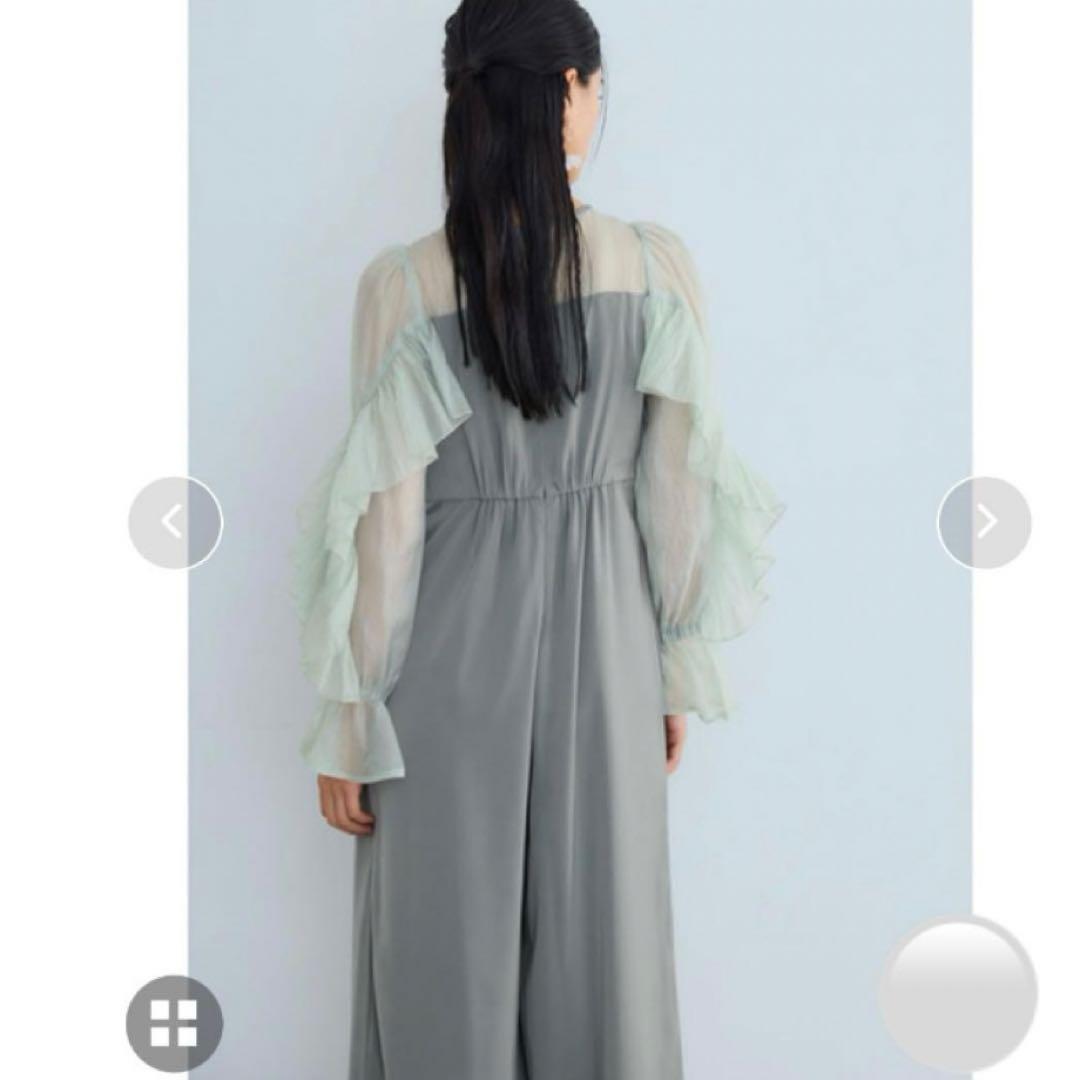
Task: Show the next product photo
Action: click(984, 522)
